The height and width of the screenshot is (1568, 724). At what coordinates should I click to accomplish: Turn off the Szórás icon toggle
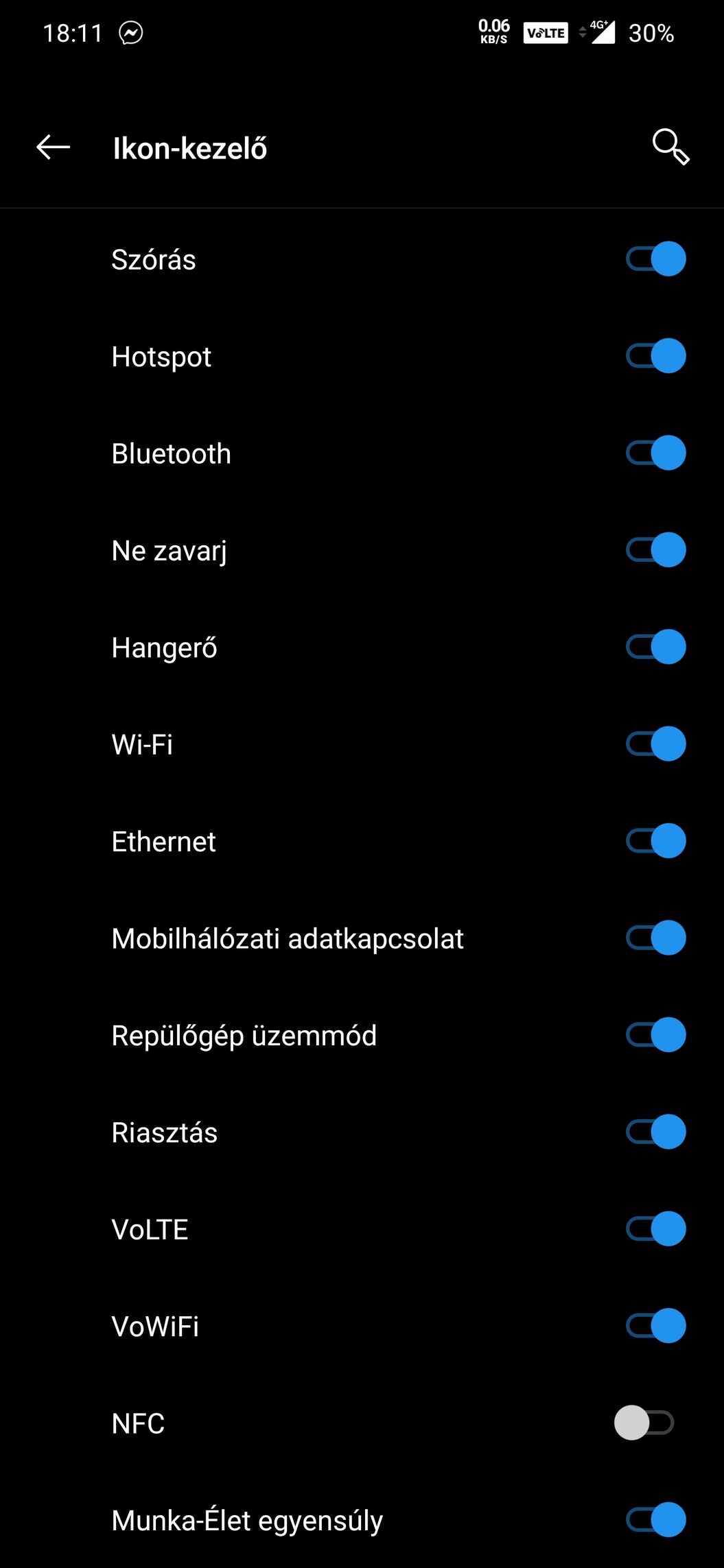coord(655,259)
